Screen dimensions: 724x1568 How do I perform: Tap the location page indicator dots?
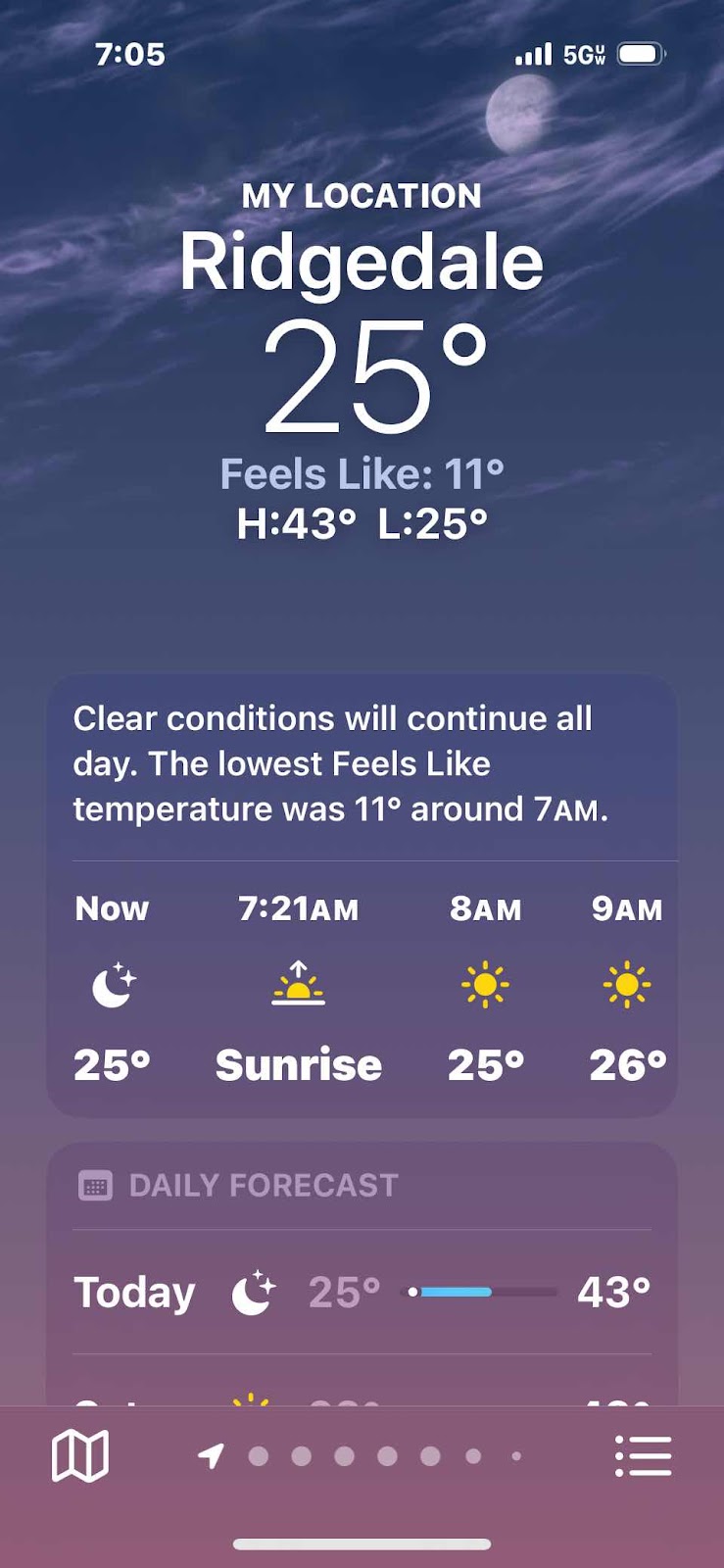coord(364,1456)
